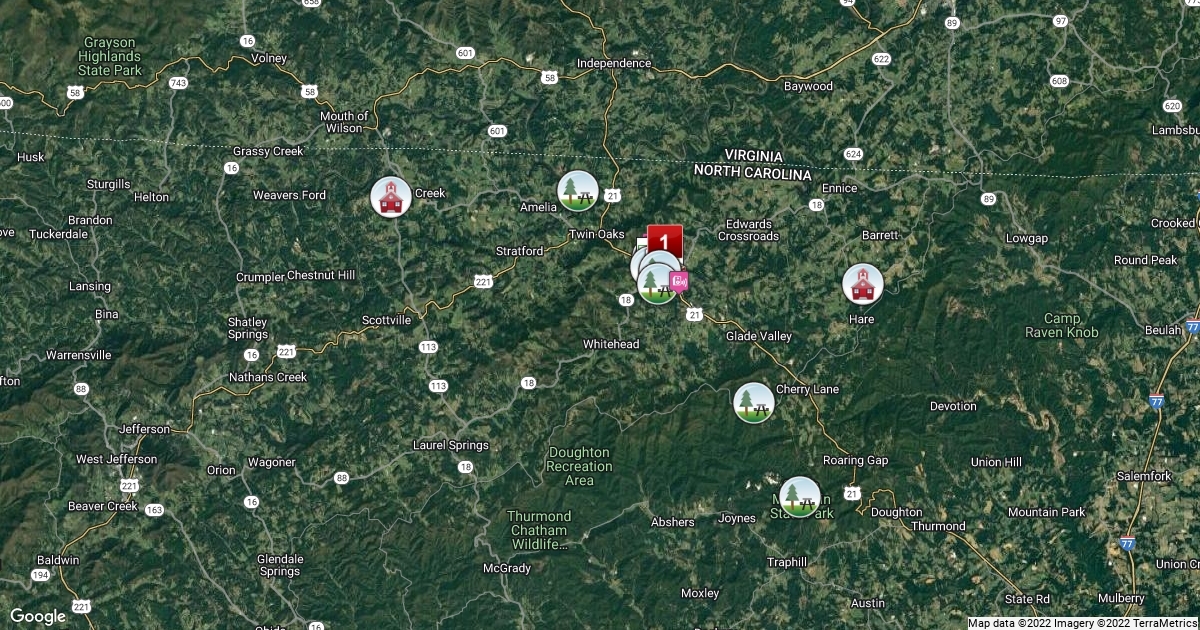This screenshot has height=630, width=1200.
Task: Open the red marker numbered 1
Action: click(x=664, y=242)
